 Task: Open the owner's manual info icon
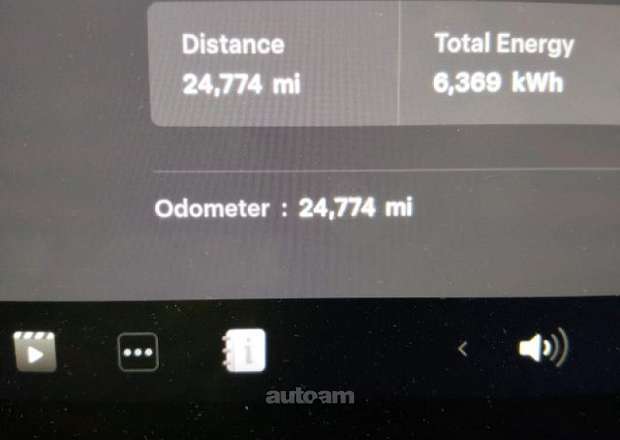(244, 350)
